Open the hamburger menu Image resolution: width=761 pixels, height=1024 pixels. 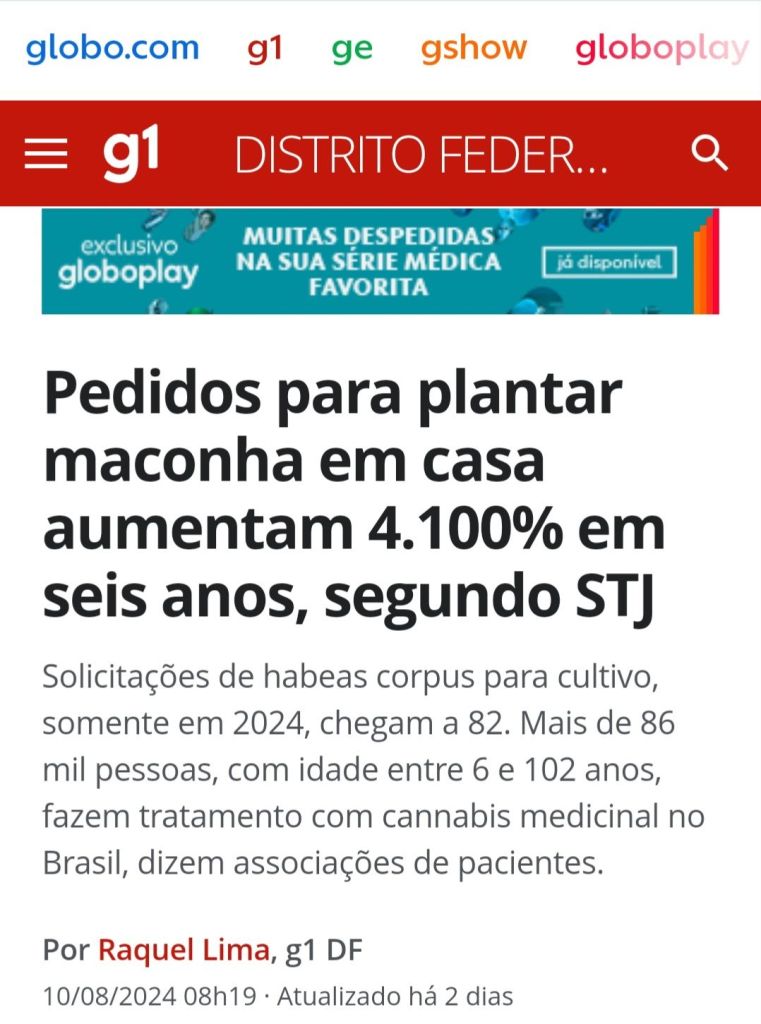[46, 154]
